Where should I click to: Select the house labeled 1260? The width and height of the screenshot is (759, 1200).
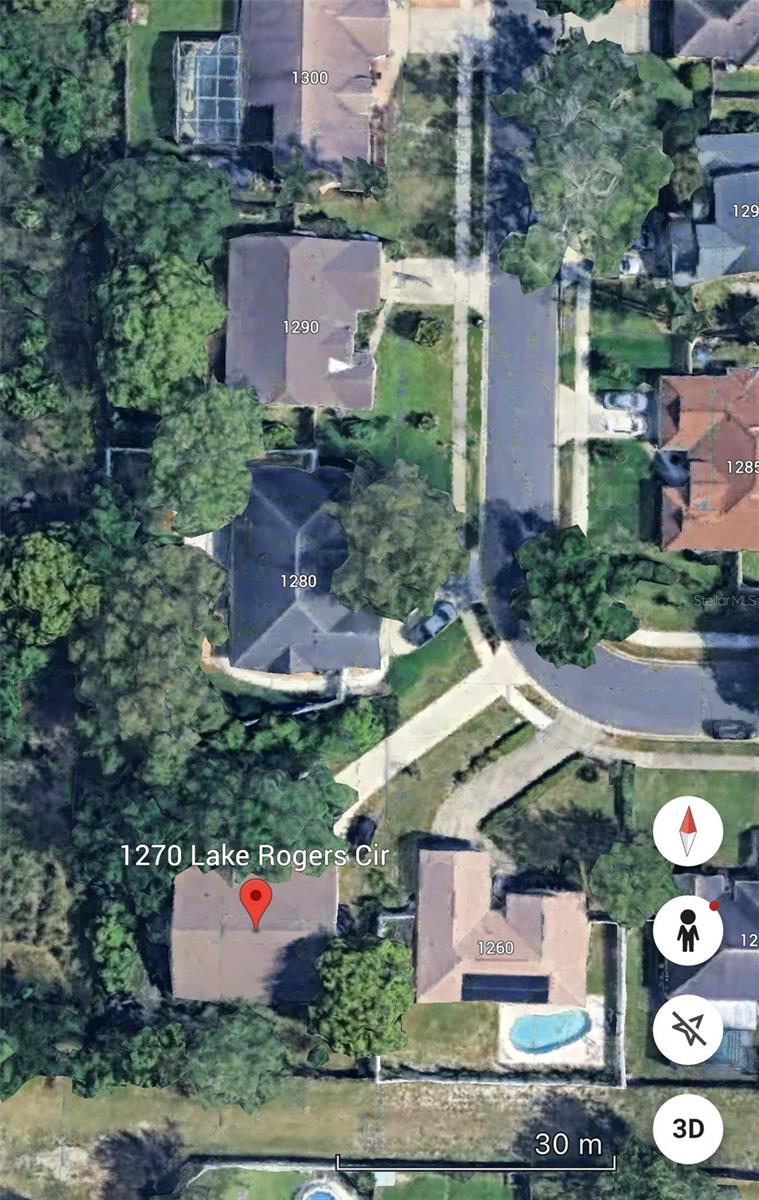pos(496,944)
